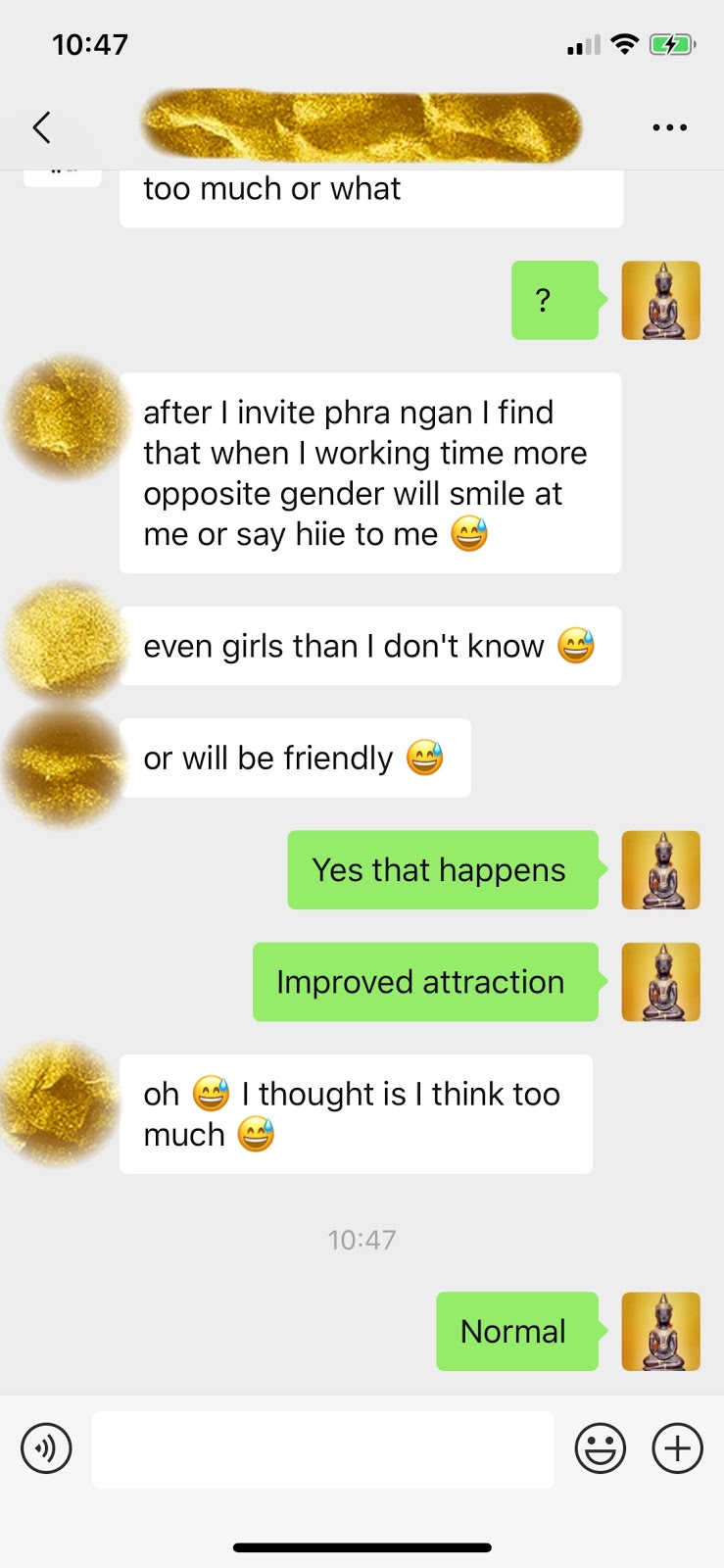Open sender's avatar beside "Normal" message
The image size is (724, 1568).
click(661, 1331)
